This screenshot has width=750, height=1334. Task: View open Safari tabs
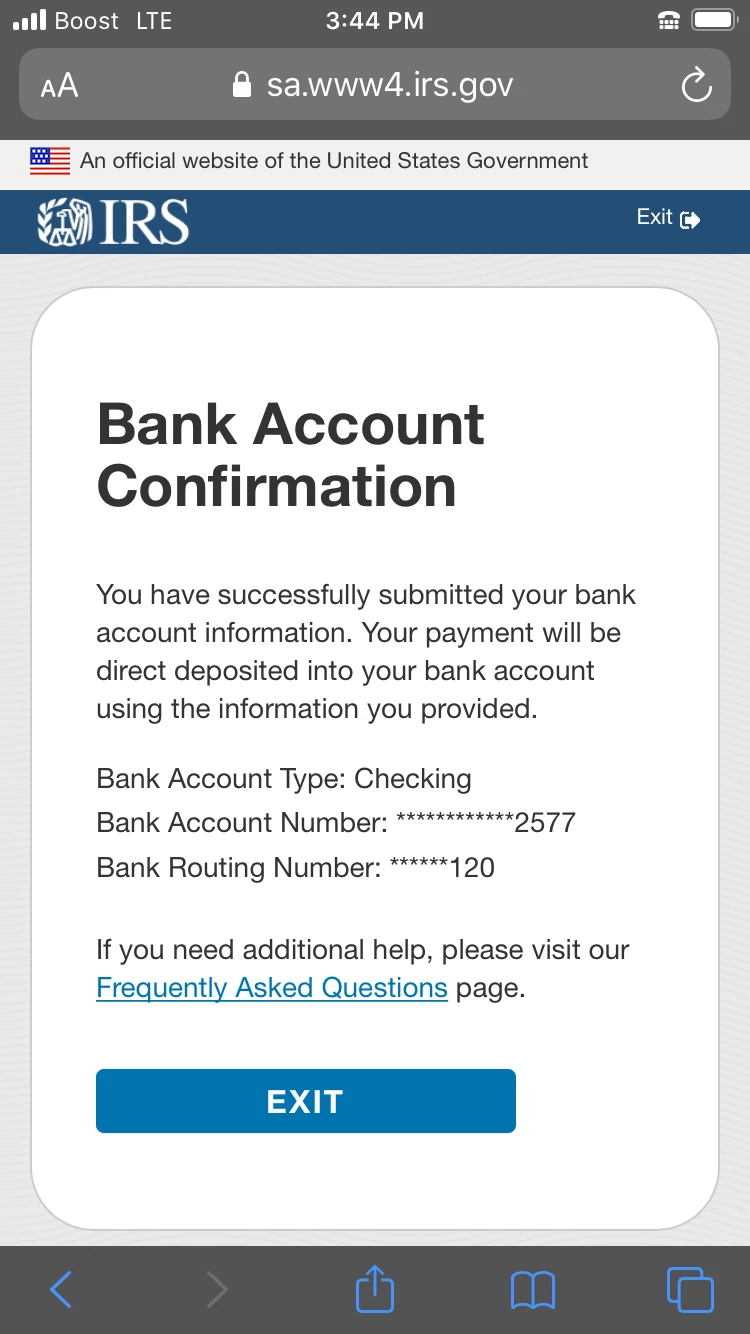pyautogui.click(x=689, y=1290)
